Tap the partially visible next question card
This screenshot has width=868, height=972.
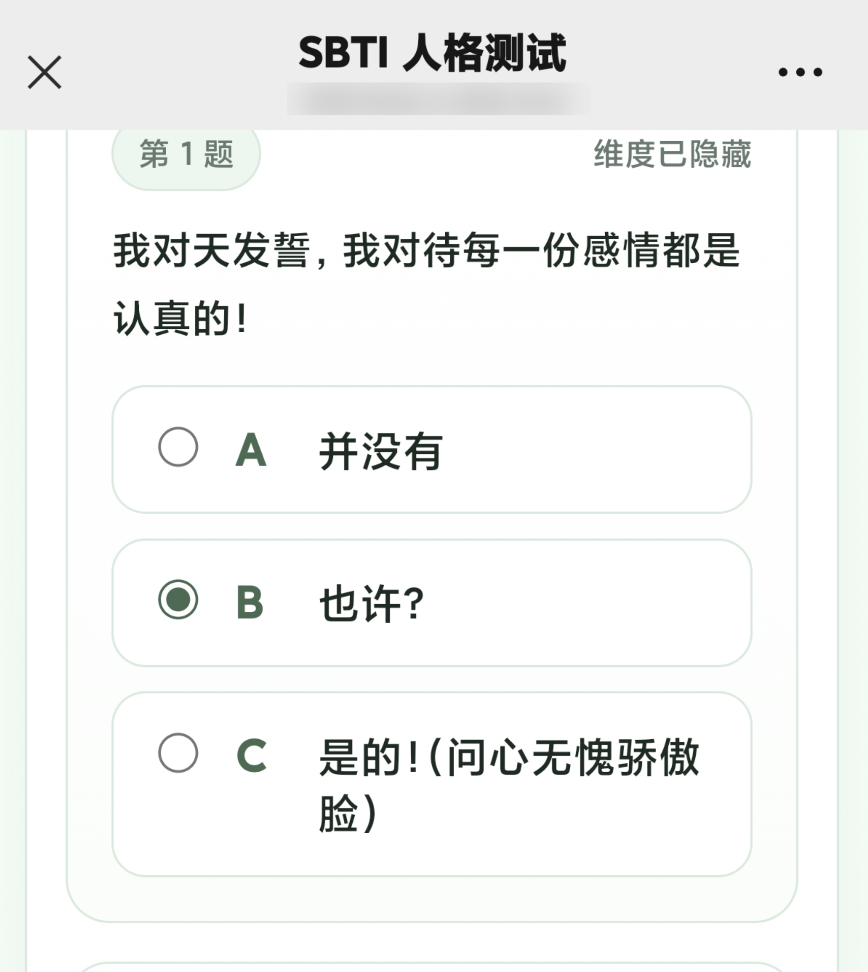pos(430,960)
